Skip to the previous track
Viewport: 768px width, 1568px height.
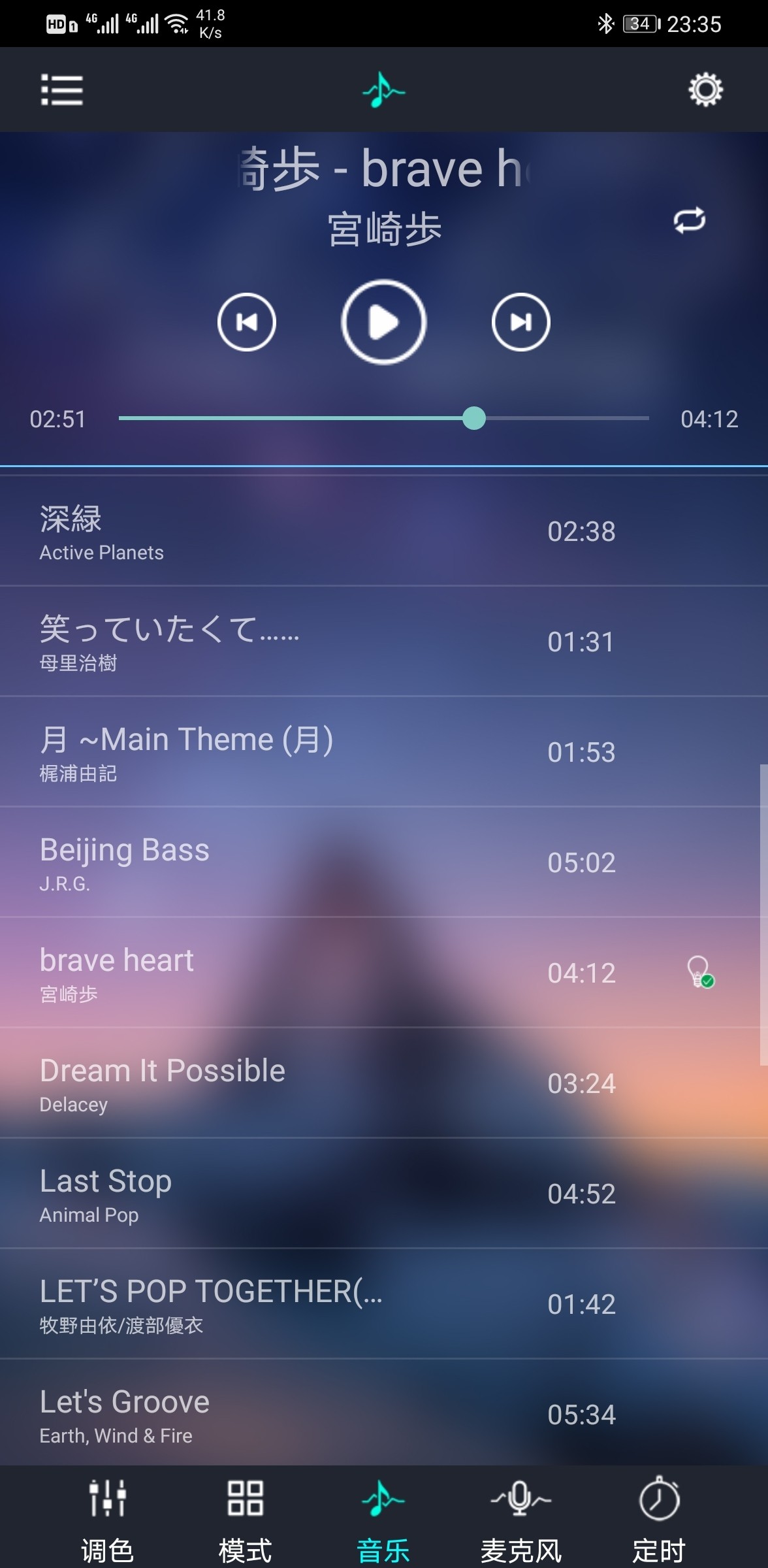click(247, 322)
